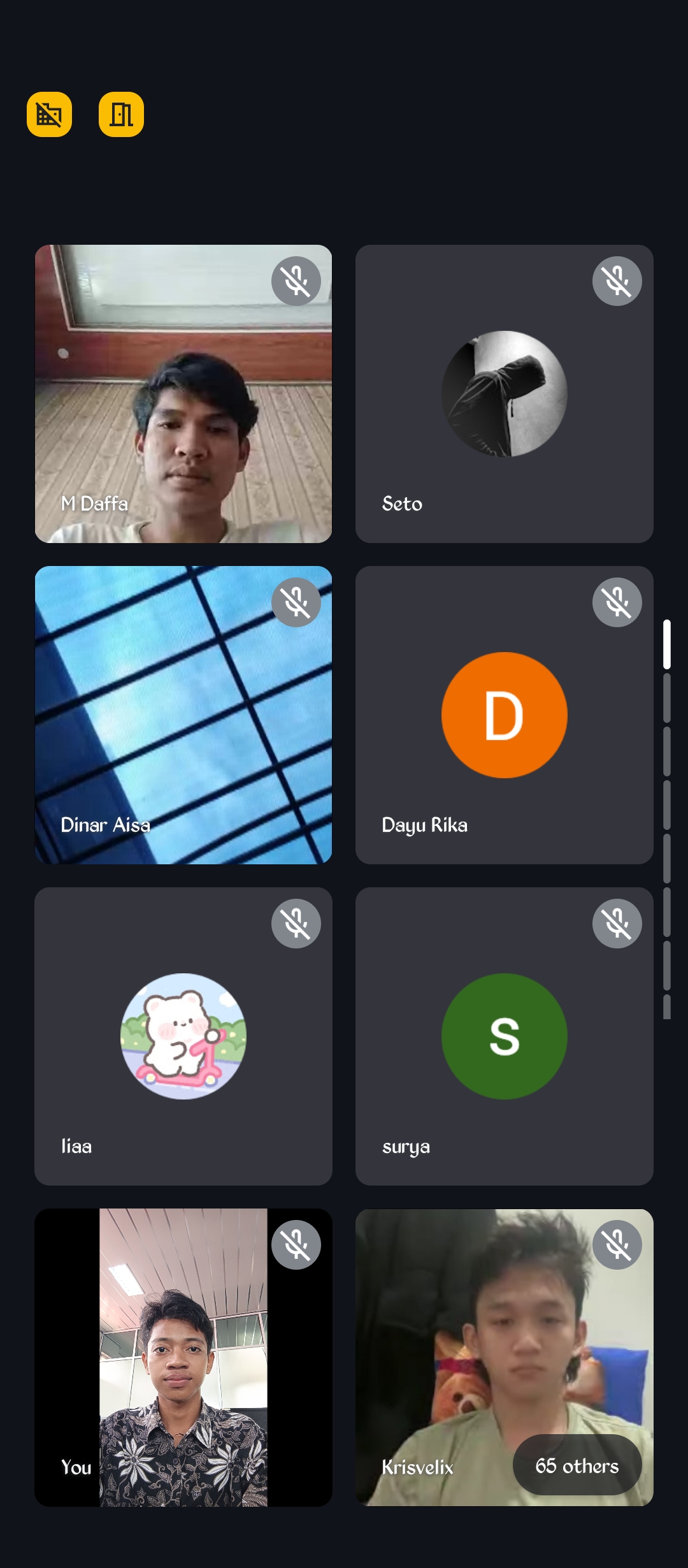Select Seto's participant tile
Viewport: 688px width, 1568px height.
pyautogui.click(x=504, y=394)
